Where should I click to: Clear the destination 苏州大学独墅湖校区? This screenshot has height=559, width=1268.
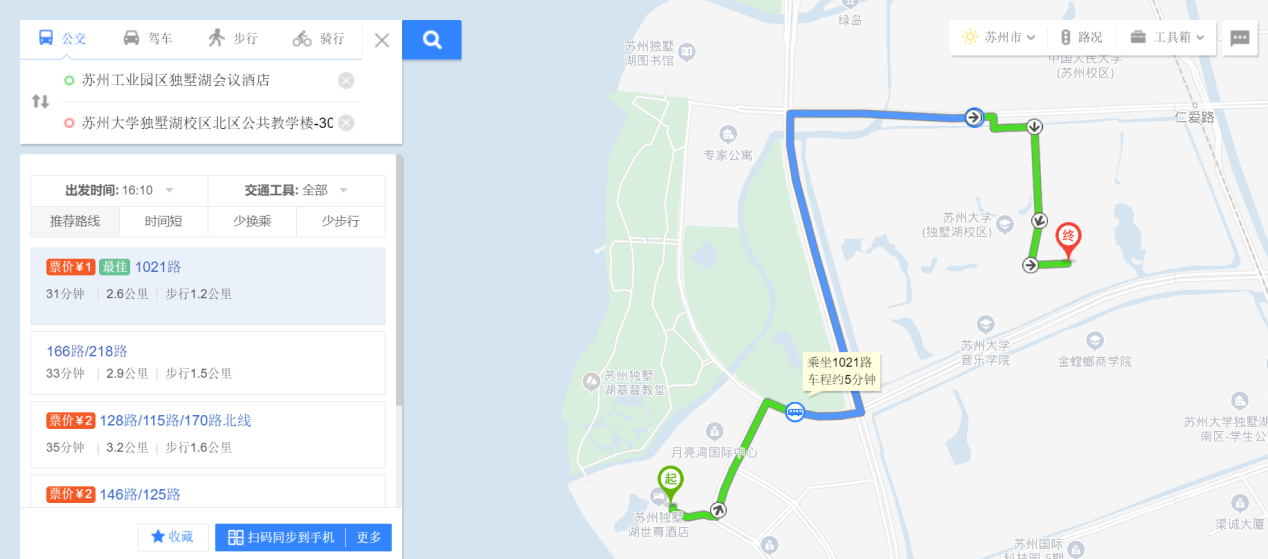[346, 123]
